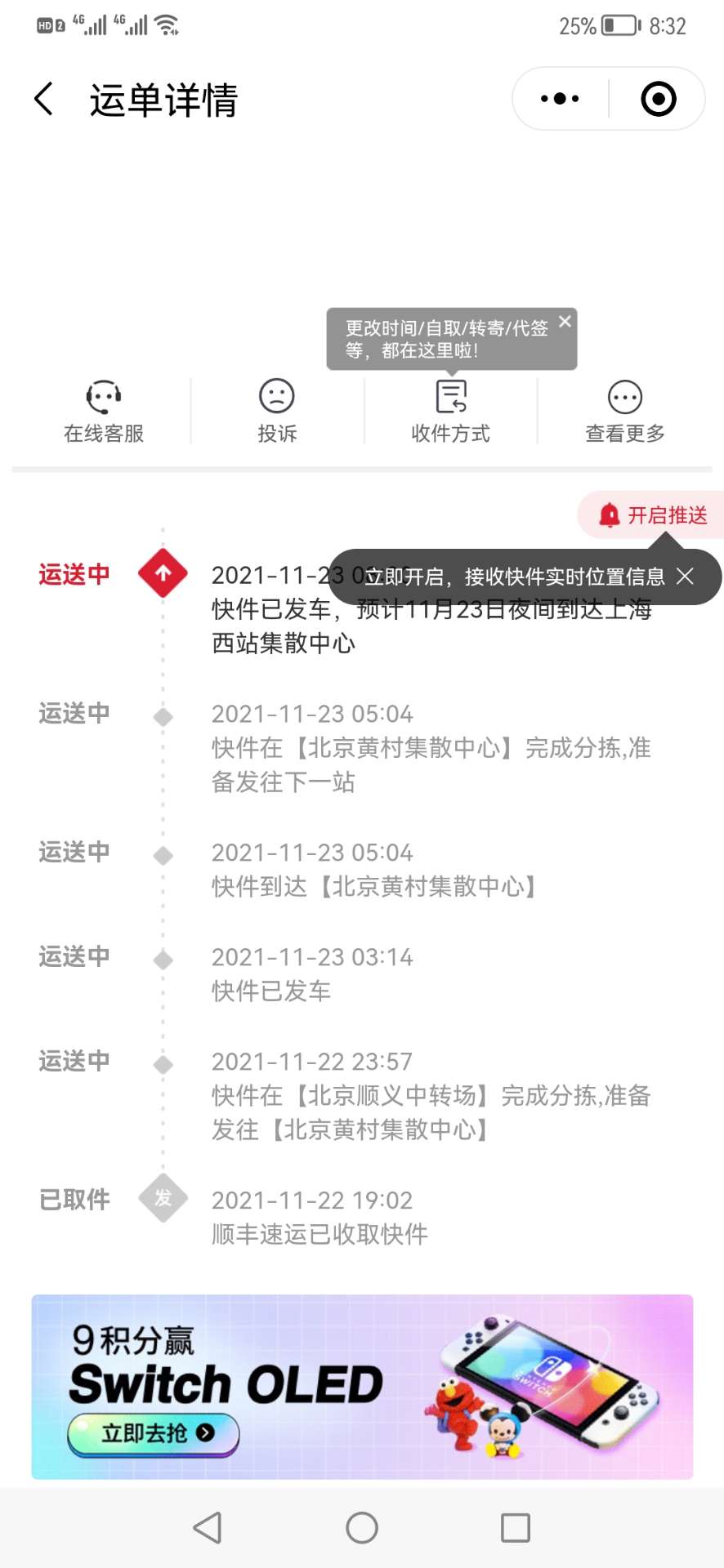Open 在线客服 online support

click(x=104, y=412)
